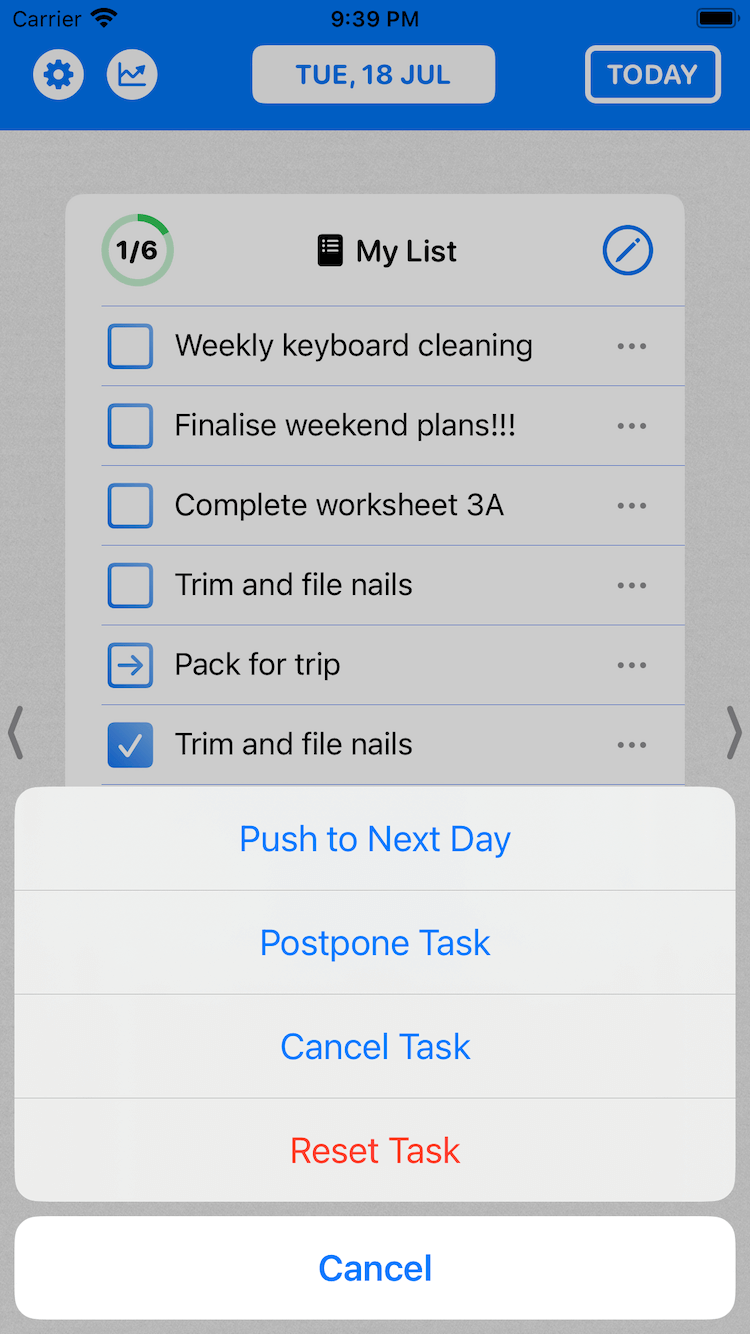The height and width of the screenshot is (1334, 750).
Task: Choose Push to Next Day
Action: [375, 839]
